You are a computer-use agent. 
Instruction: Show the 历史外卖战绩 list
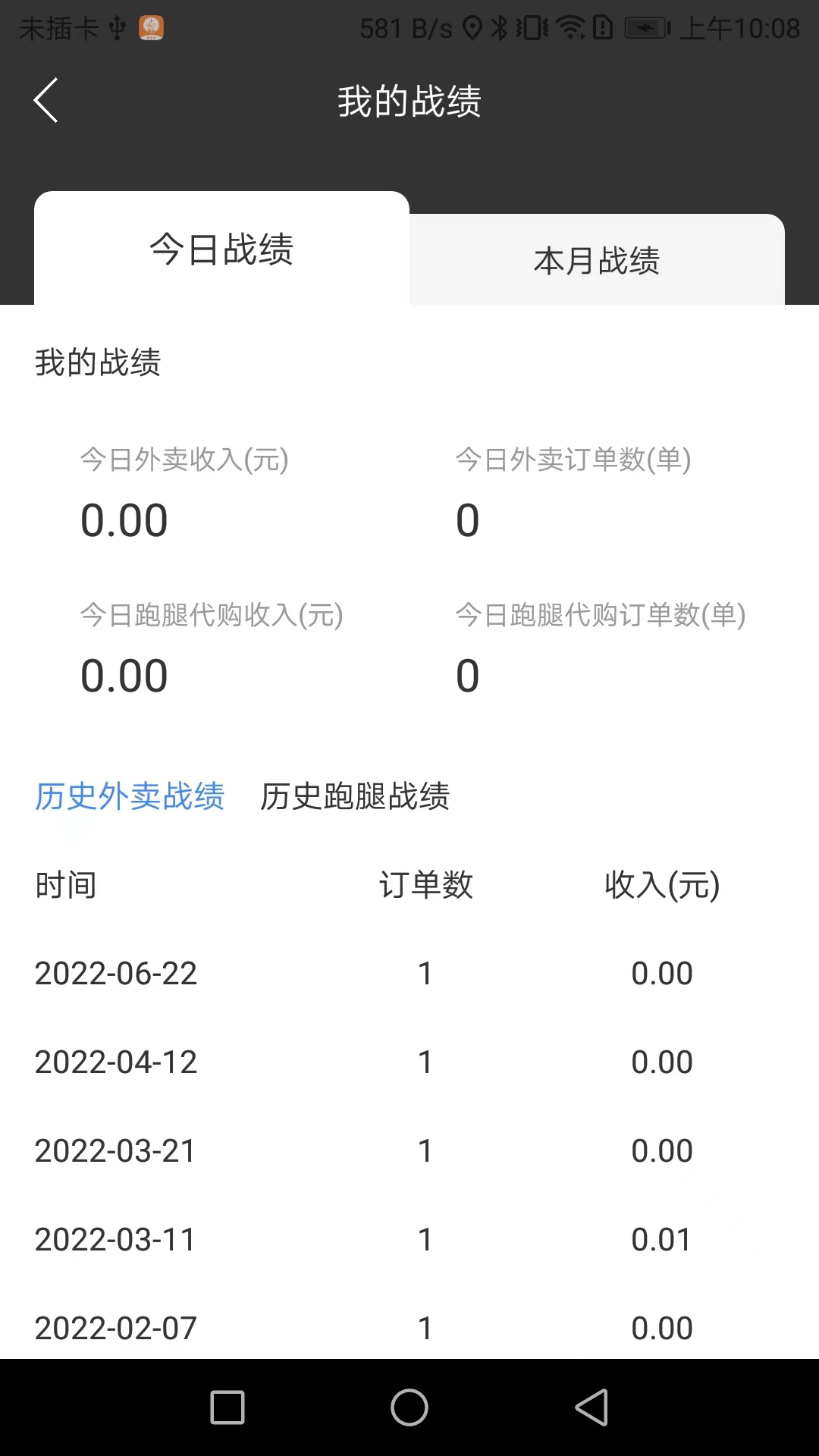point(130,796)
